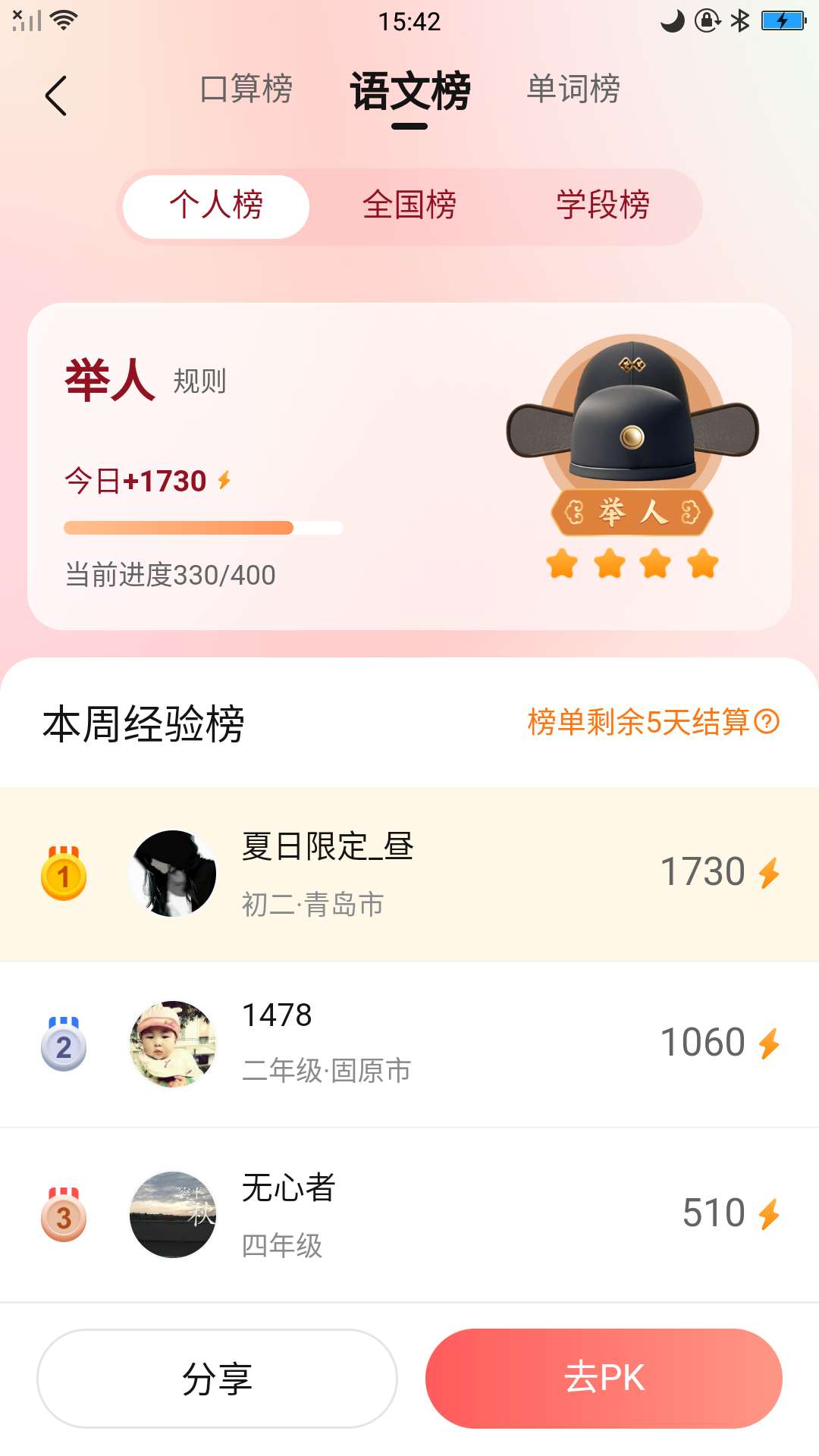
Task: Open the 规则 link beside 举人
Action: [x=199, y=381]
